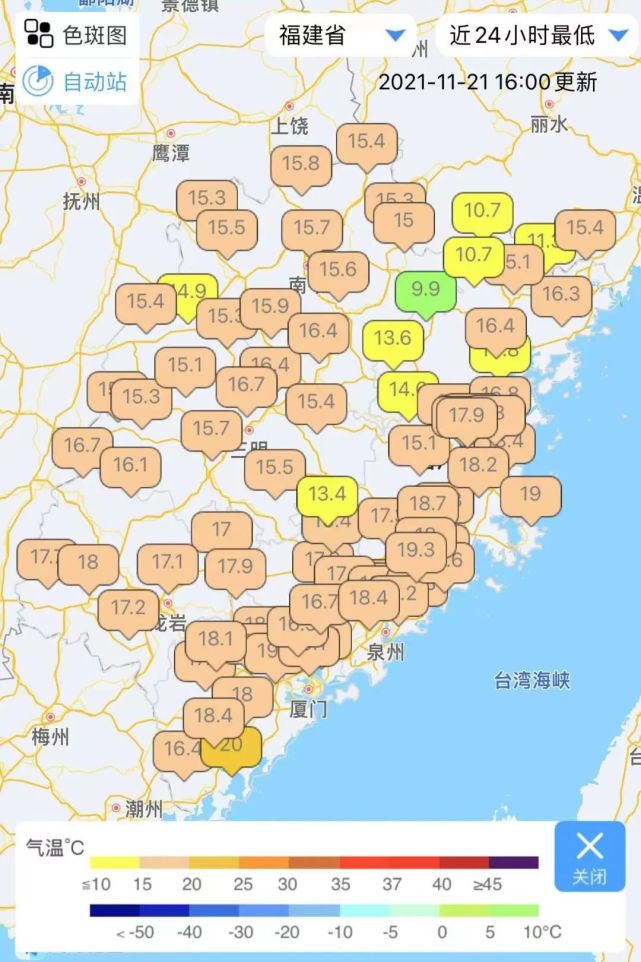This screenshot has width=641, height=962.
Task: Tap the 9.9 green station marker
Action: tap(426, 289)
